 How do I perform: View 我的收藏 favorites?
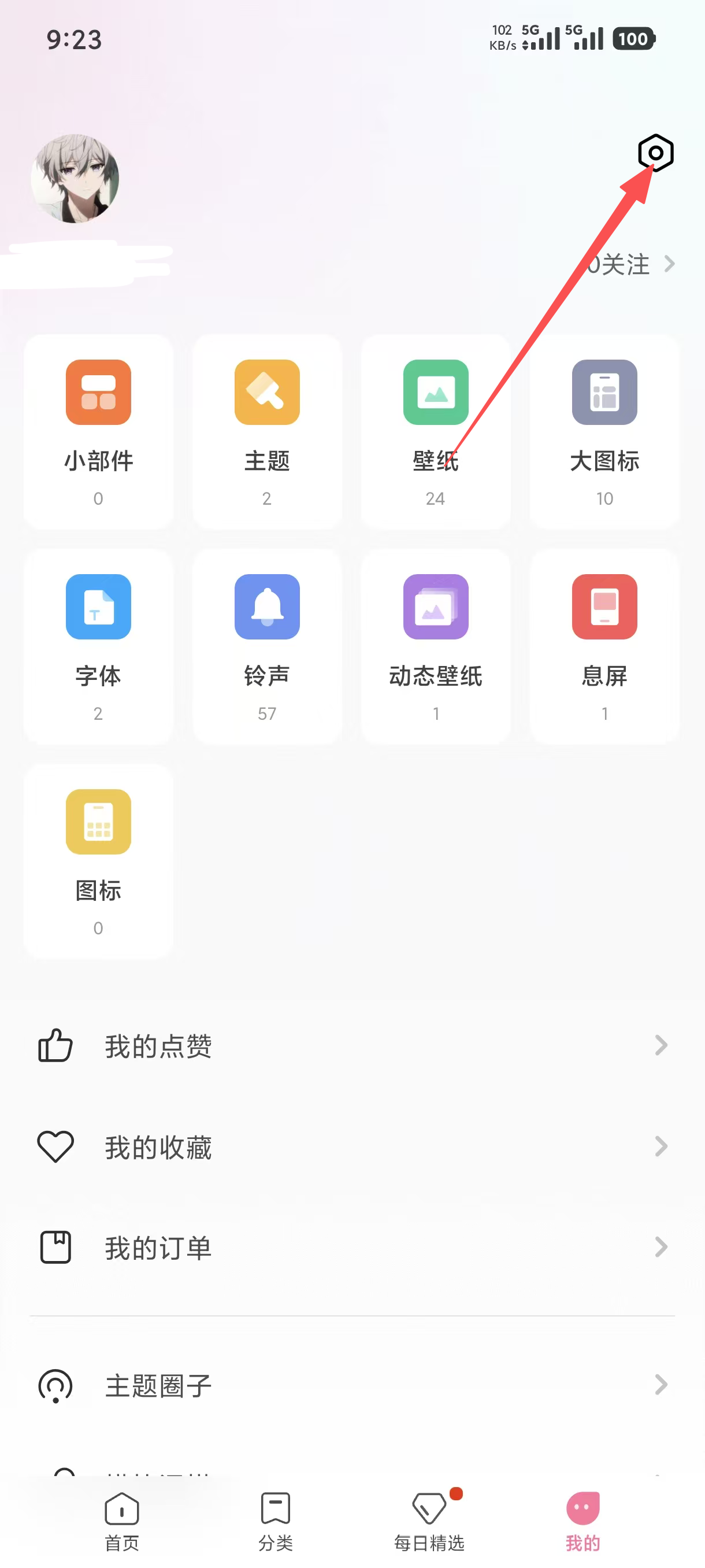tap(352, 1147)
